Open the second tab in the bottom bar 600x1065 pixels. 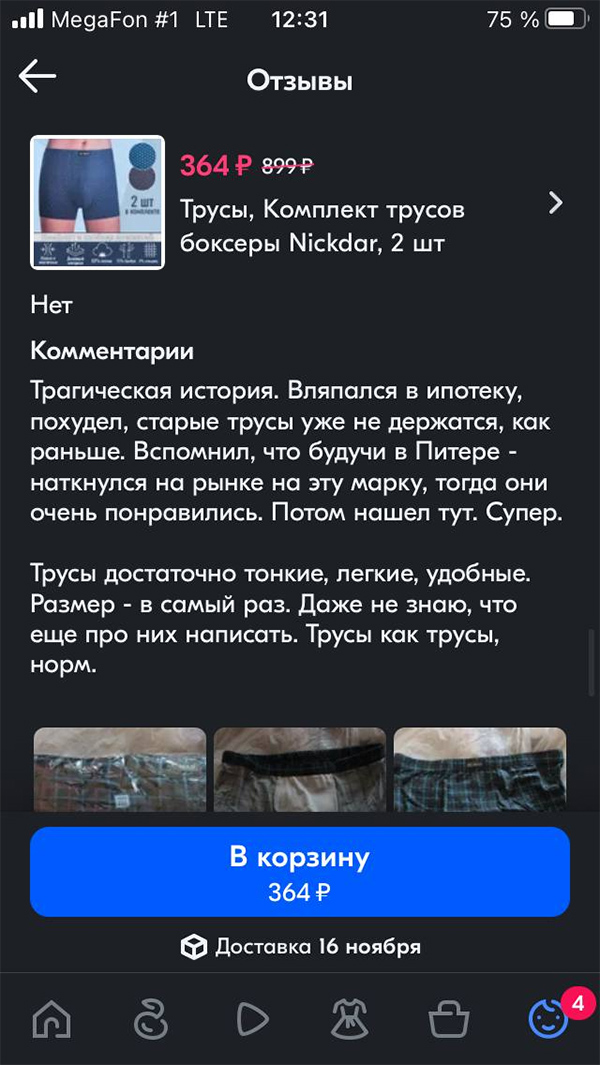(151, 1019)
